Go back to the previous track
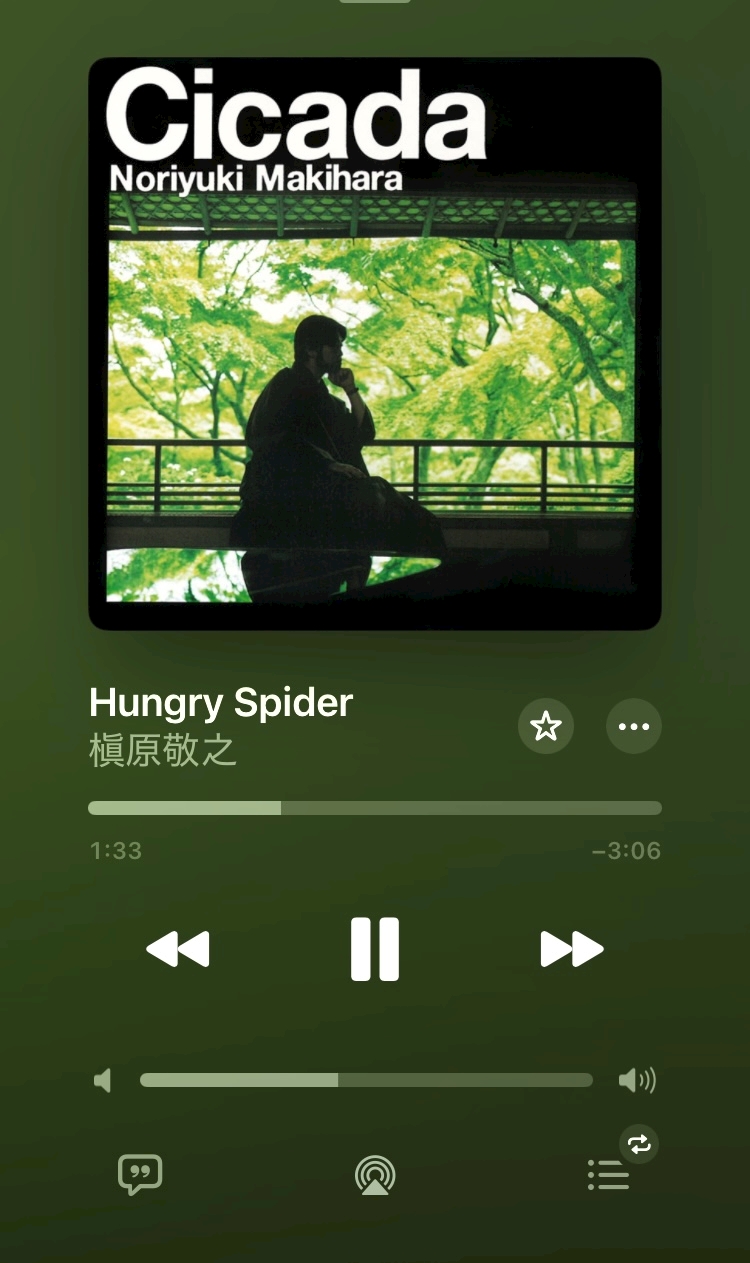Image resolution: width=750 pixels, height=1263 pixels. (178, 949)
